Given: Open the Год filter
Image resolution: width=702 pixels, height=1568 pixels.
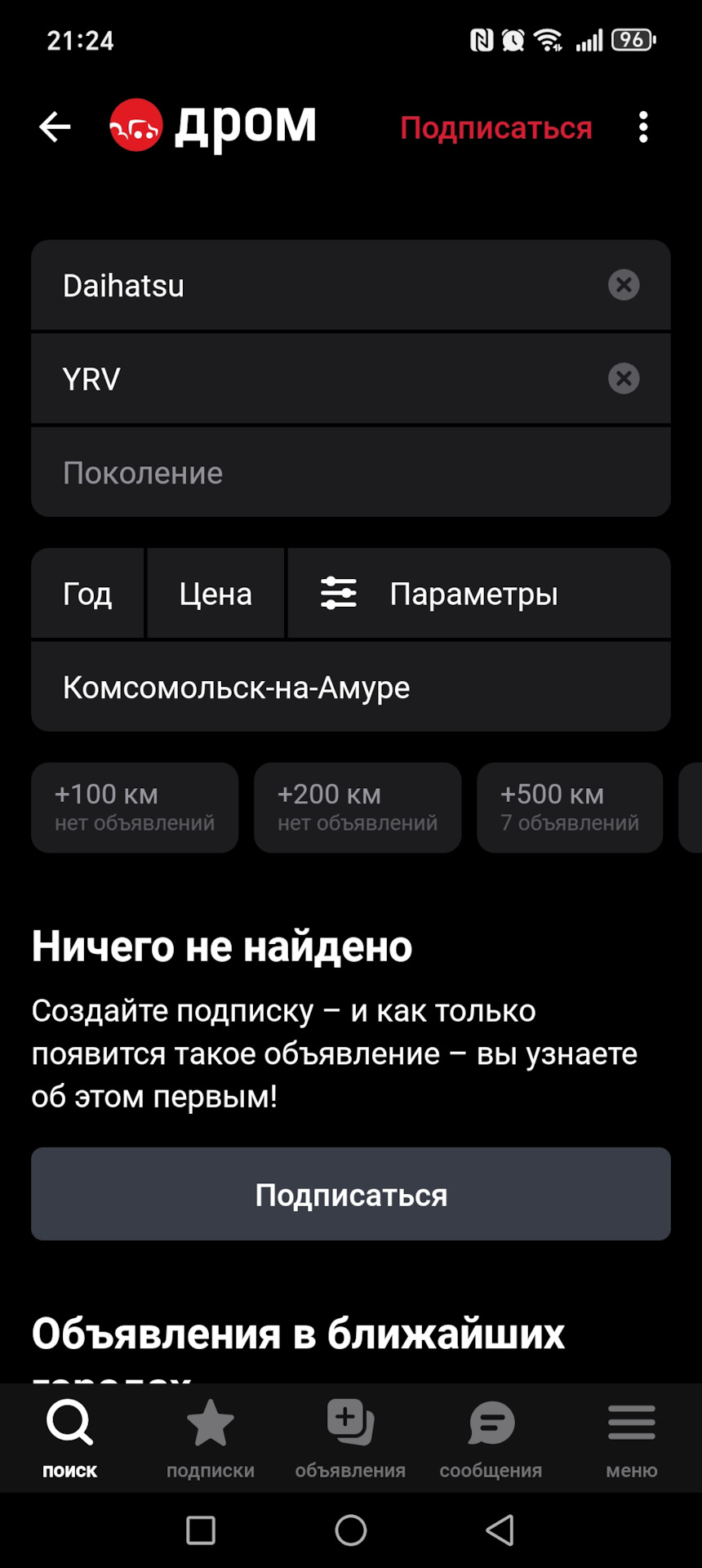Looking at the screenshot, I should click(x=87, y=594).
